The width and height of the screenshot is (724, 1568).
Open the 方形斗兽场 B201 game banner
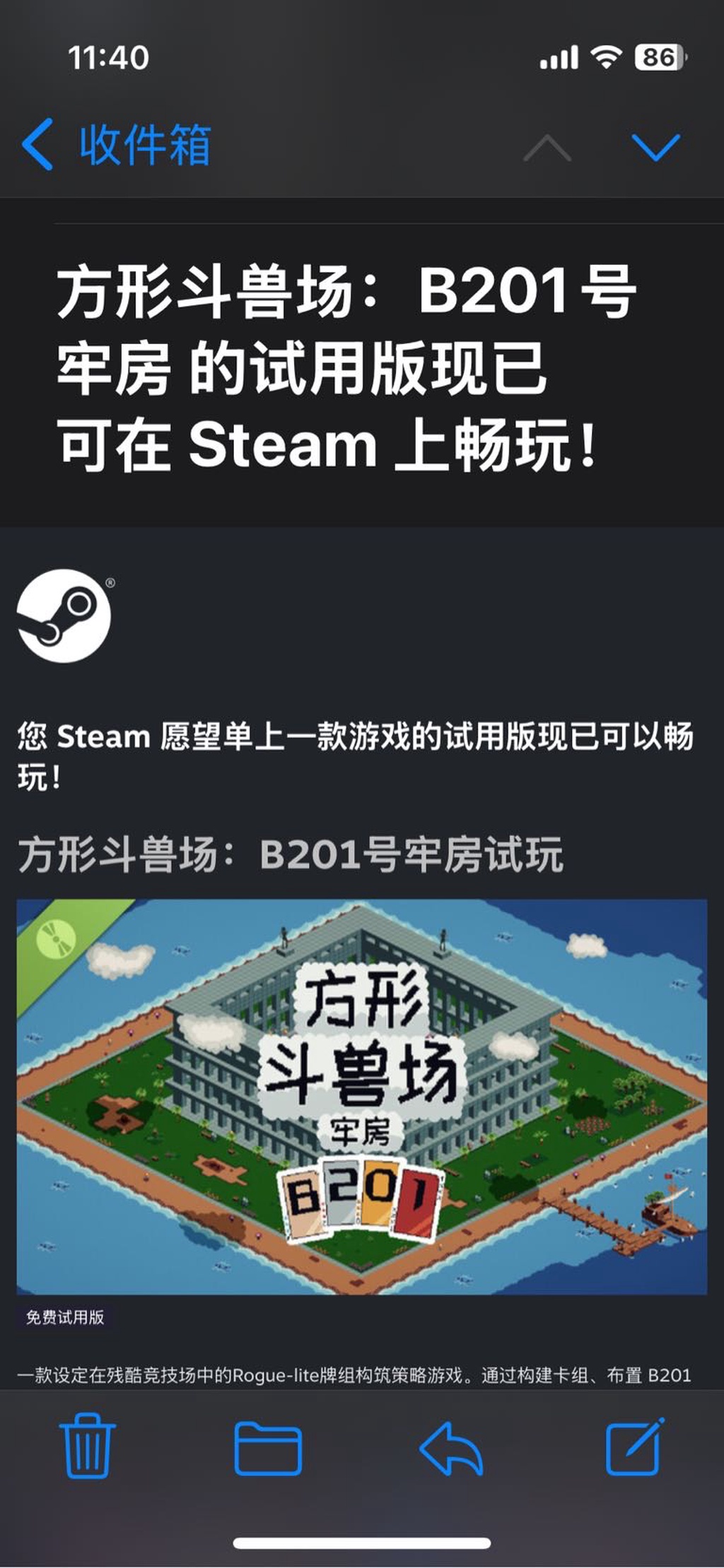(361, 1096)
